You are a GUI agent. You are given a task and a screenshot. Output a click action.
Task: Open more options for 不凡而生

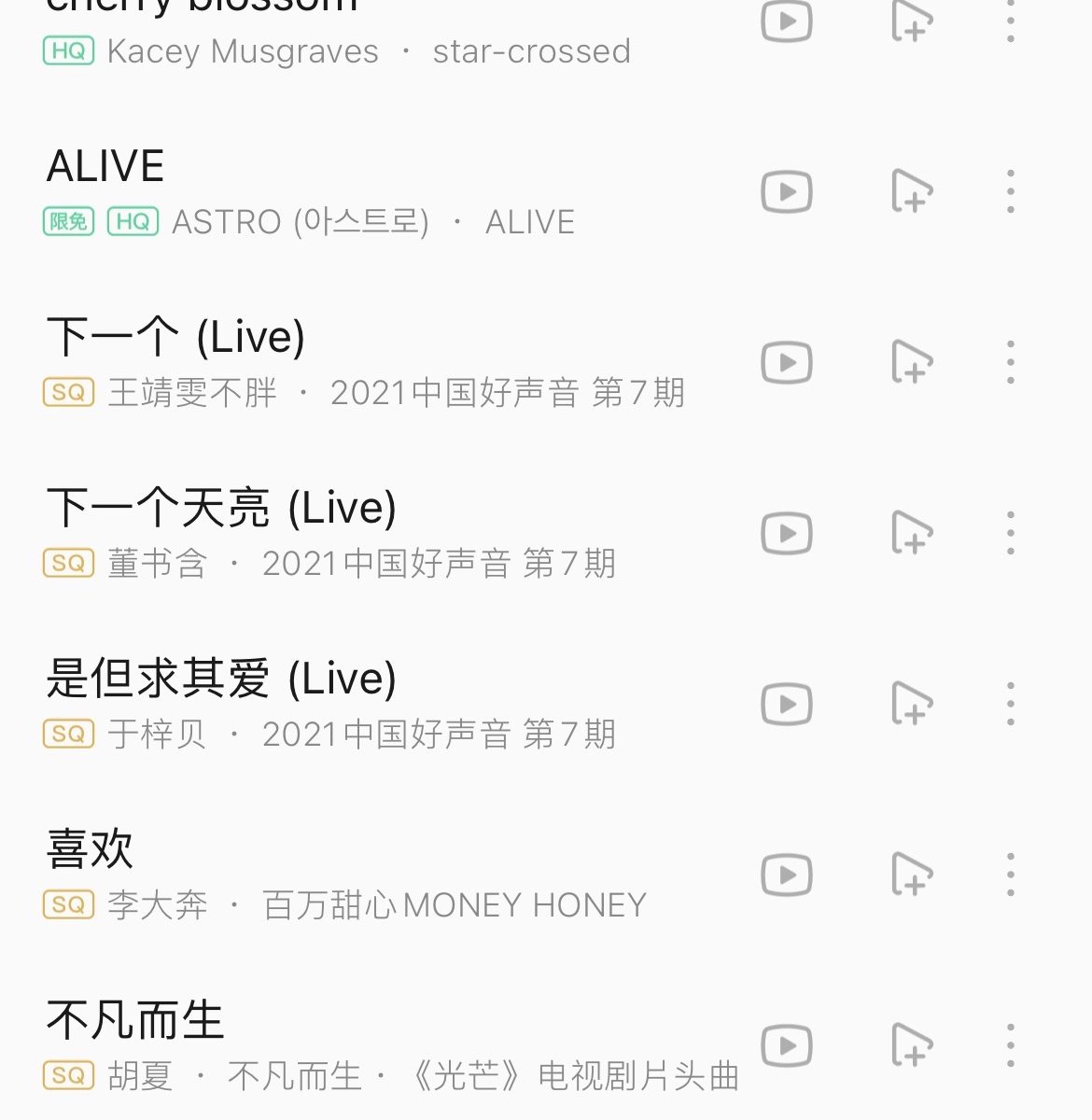pyautogui.click(x=1011, y=1045)
